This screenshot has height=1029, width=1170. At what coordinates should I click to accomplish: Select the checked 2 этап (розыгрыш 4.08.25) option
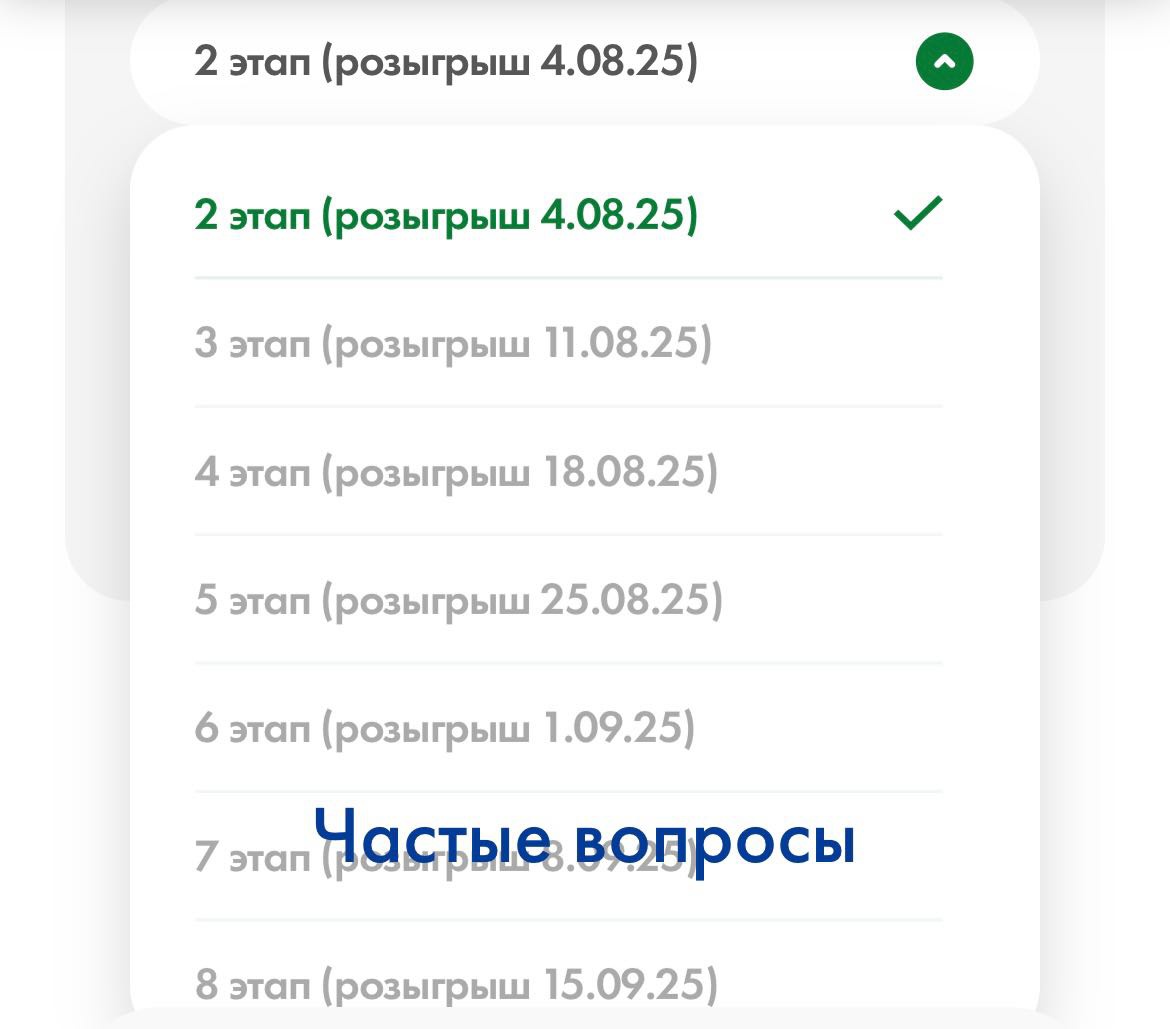point(446,215)
